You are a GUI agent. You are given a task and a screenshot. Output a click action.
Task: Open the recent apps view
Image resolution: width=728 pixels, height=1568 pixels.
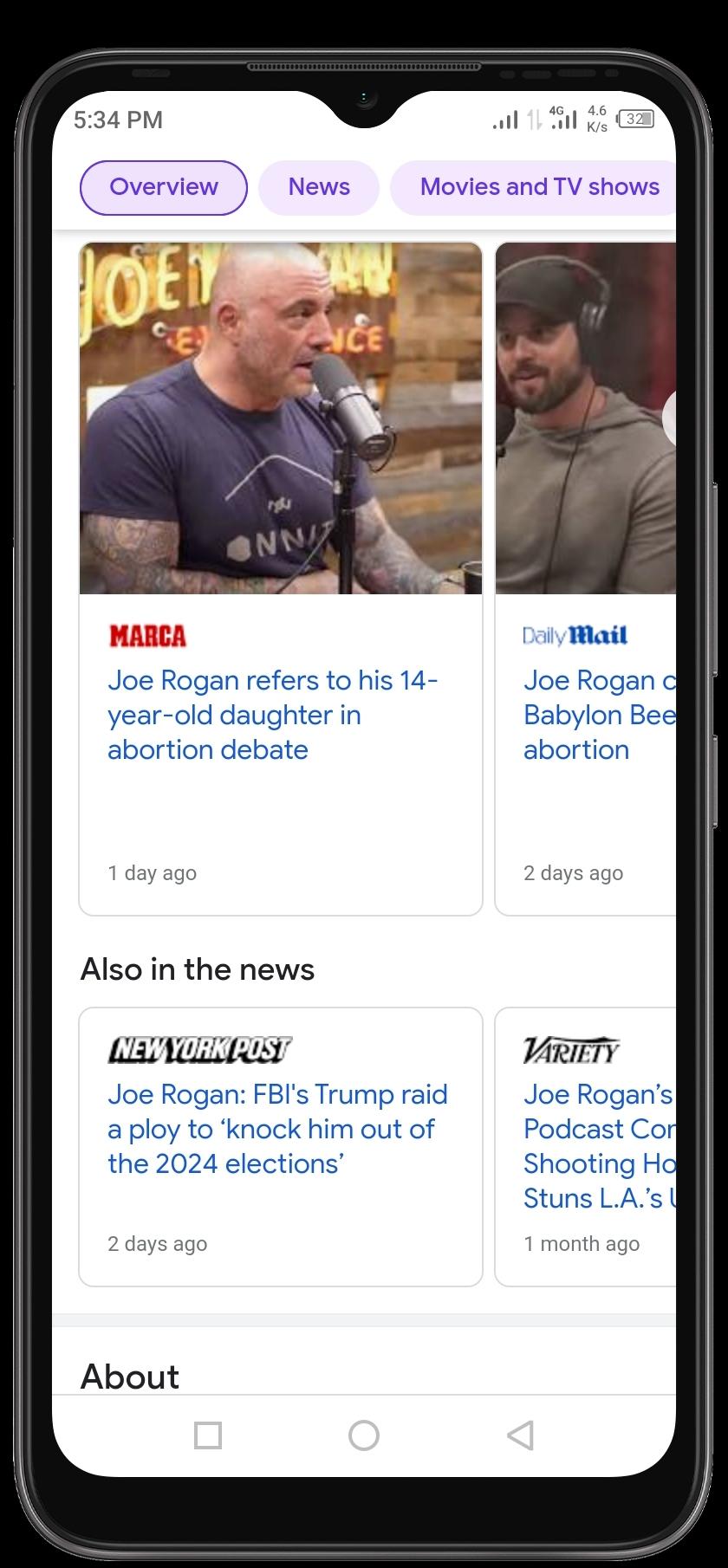click(208, 1435)
